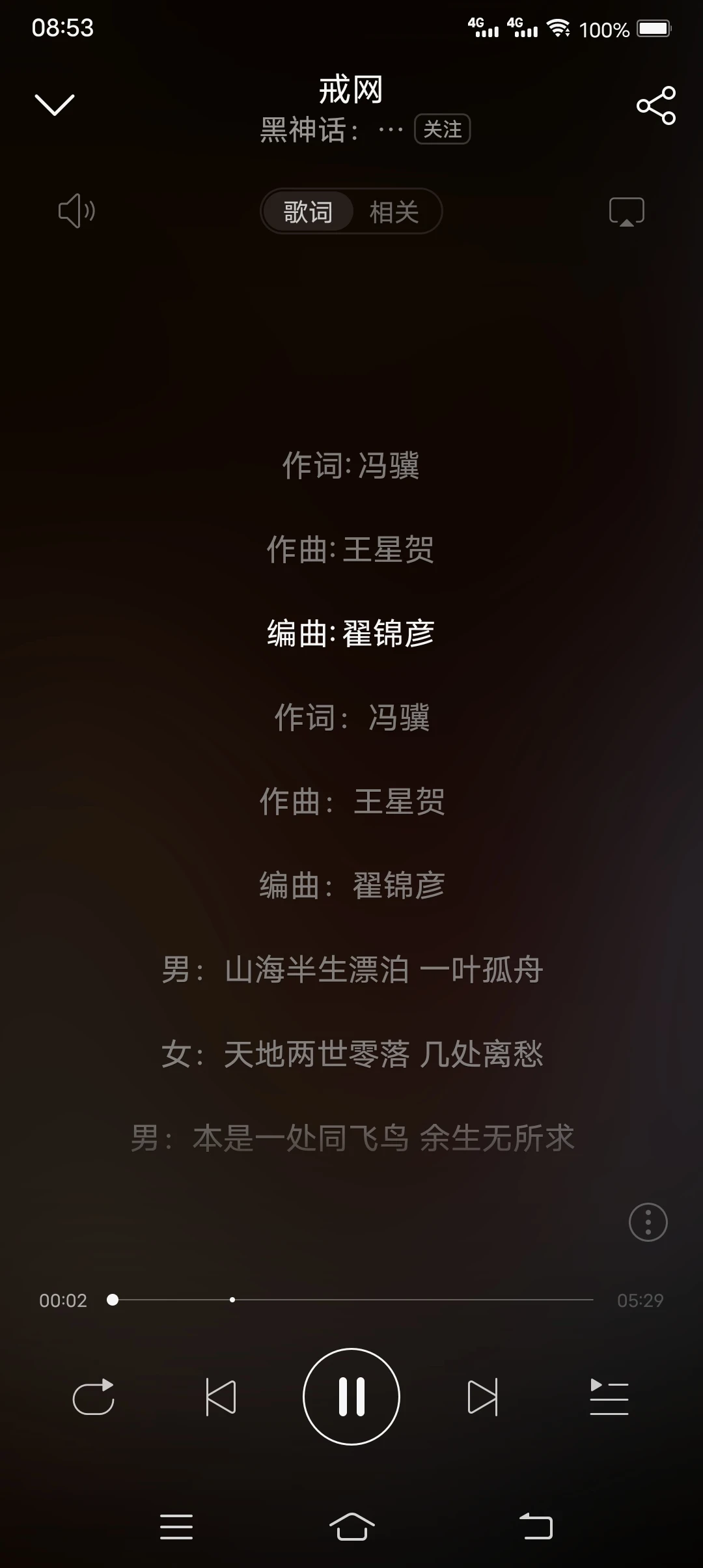Open the volume control speaker icon
The width and height of the screenshot is (703, 1568).
77,211
